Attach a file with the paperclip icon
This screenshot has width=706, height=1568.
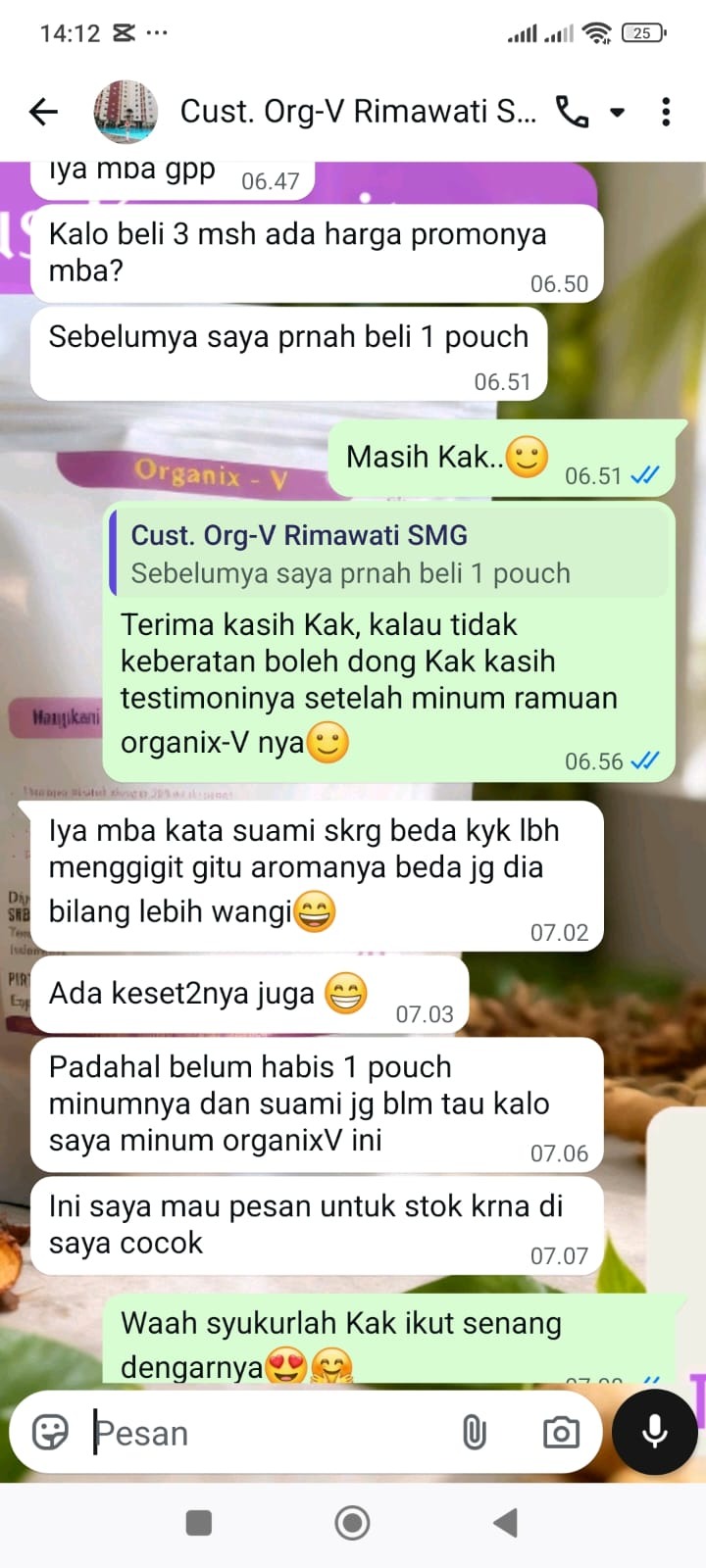475,1433
